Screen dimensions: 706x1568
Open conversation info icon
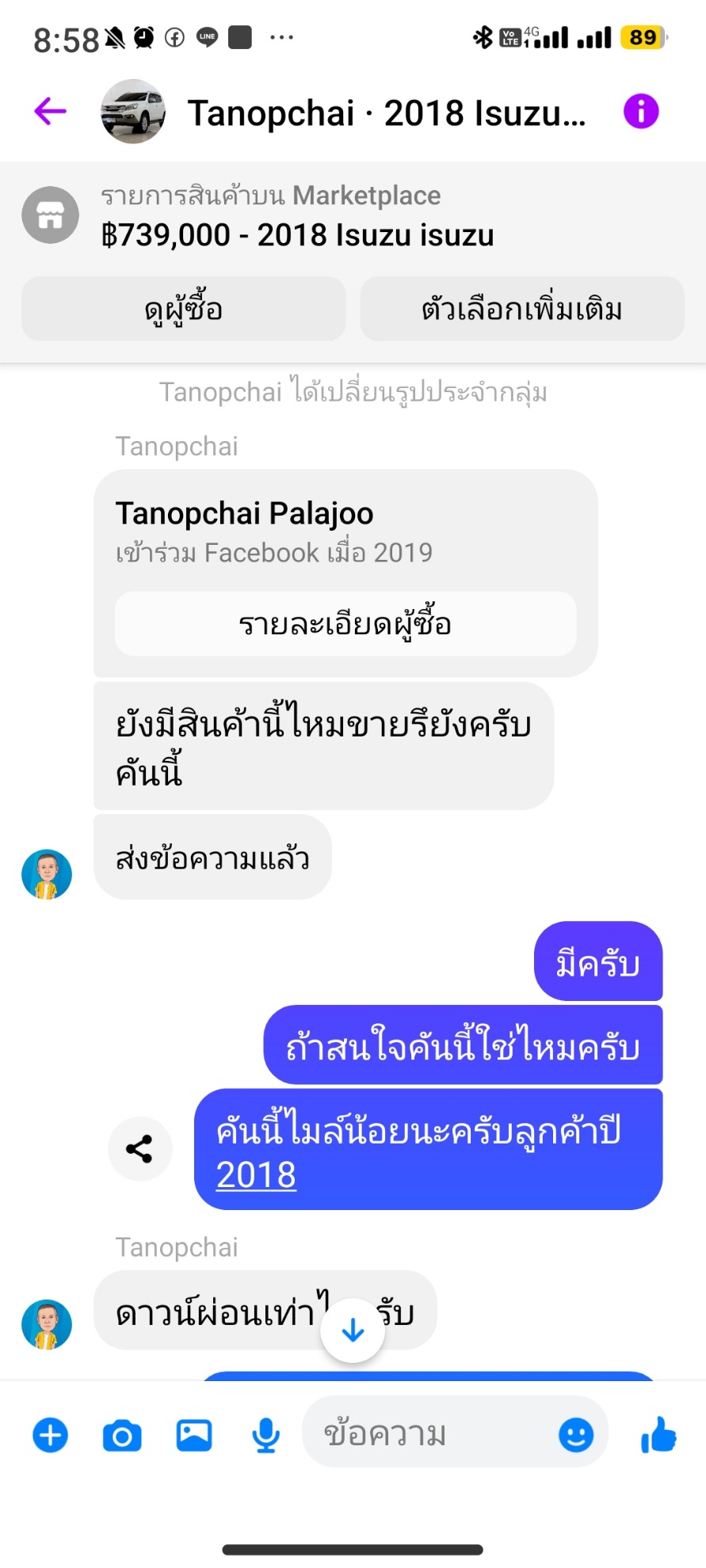(x=640, y=112)
